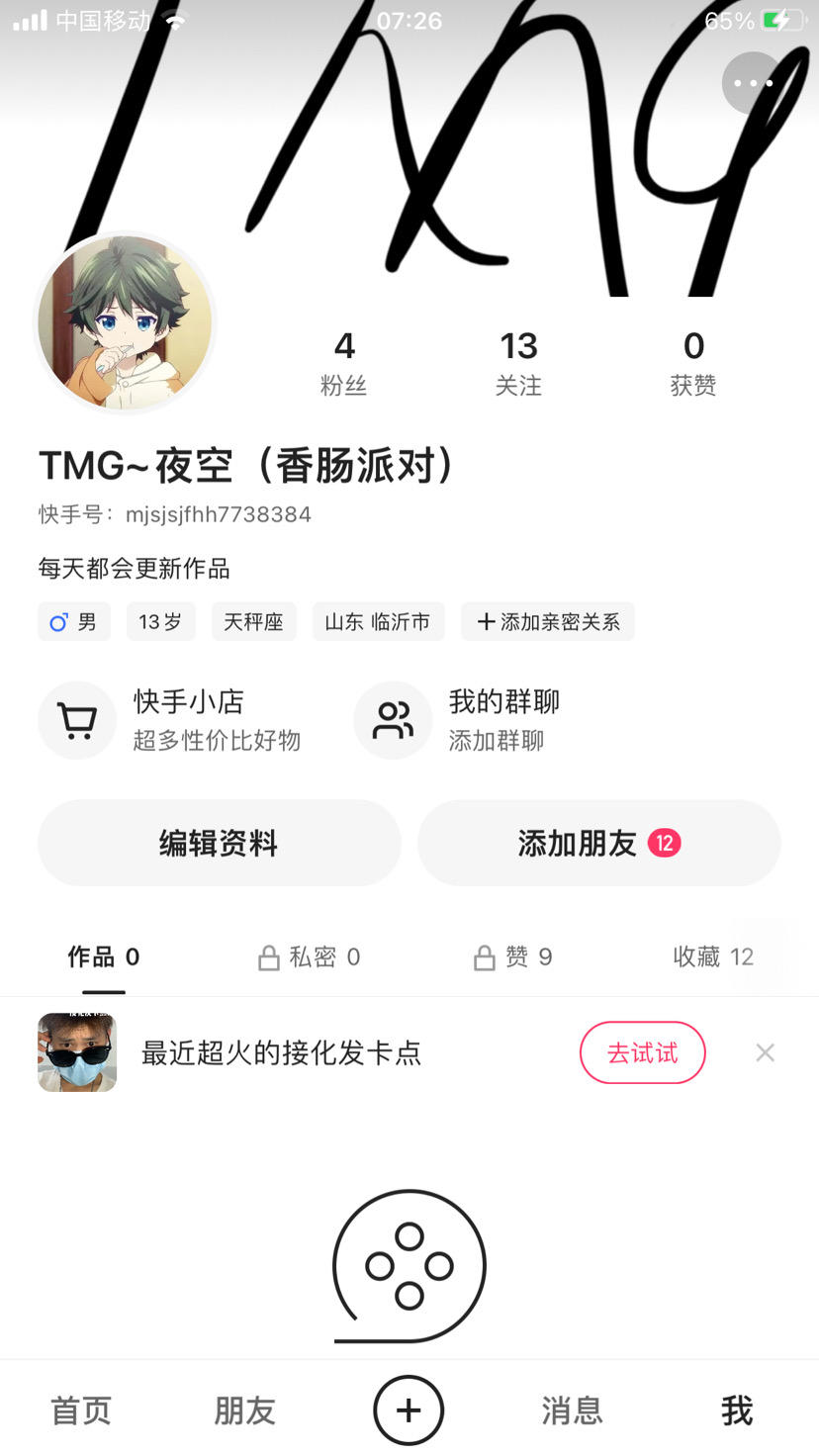Switch to the 赞 tab
The image size is (819, 1456).
click(x=513, y=956)
